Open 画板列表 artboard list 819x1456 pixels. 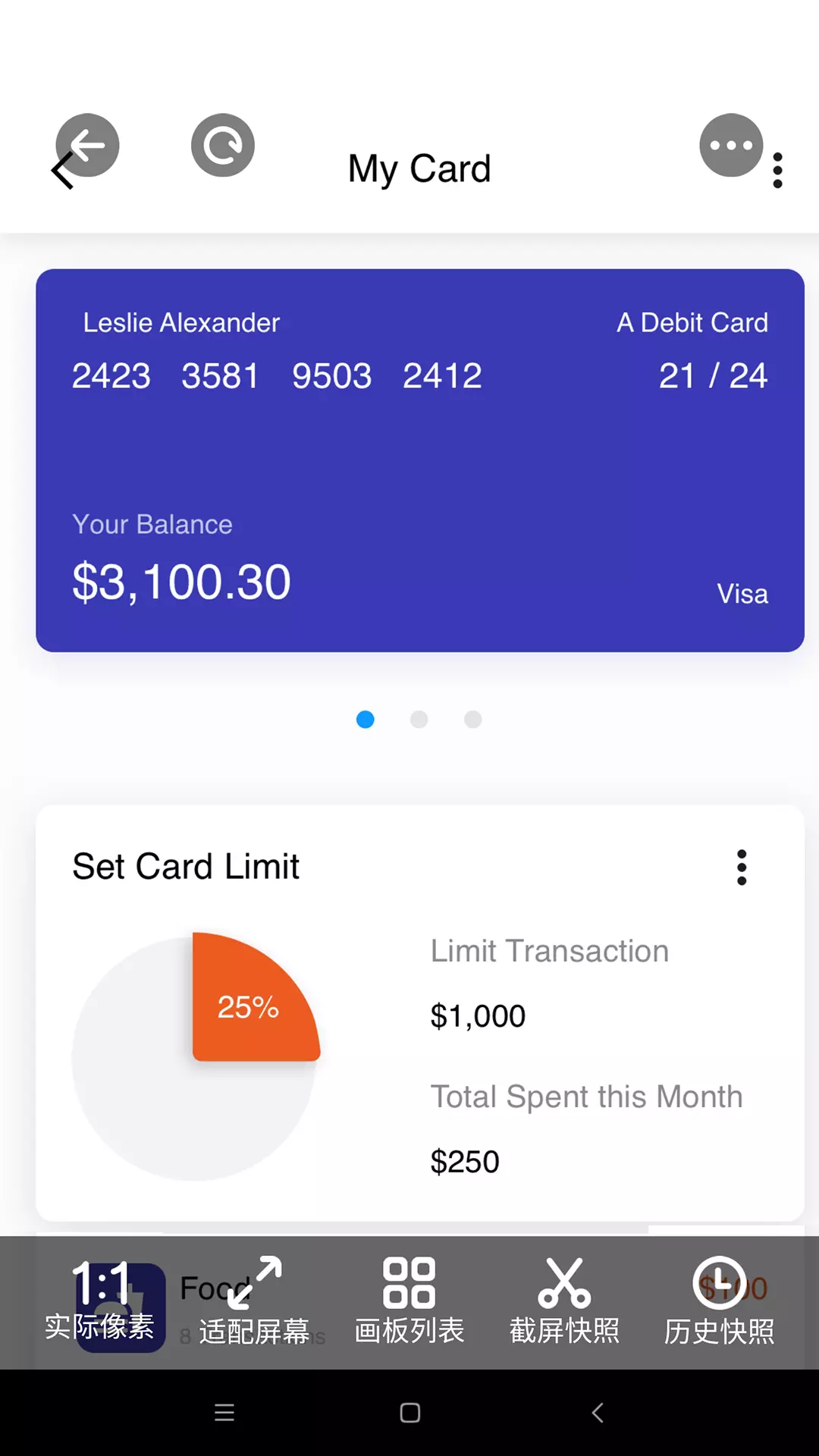point(409,1300)
